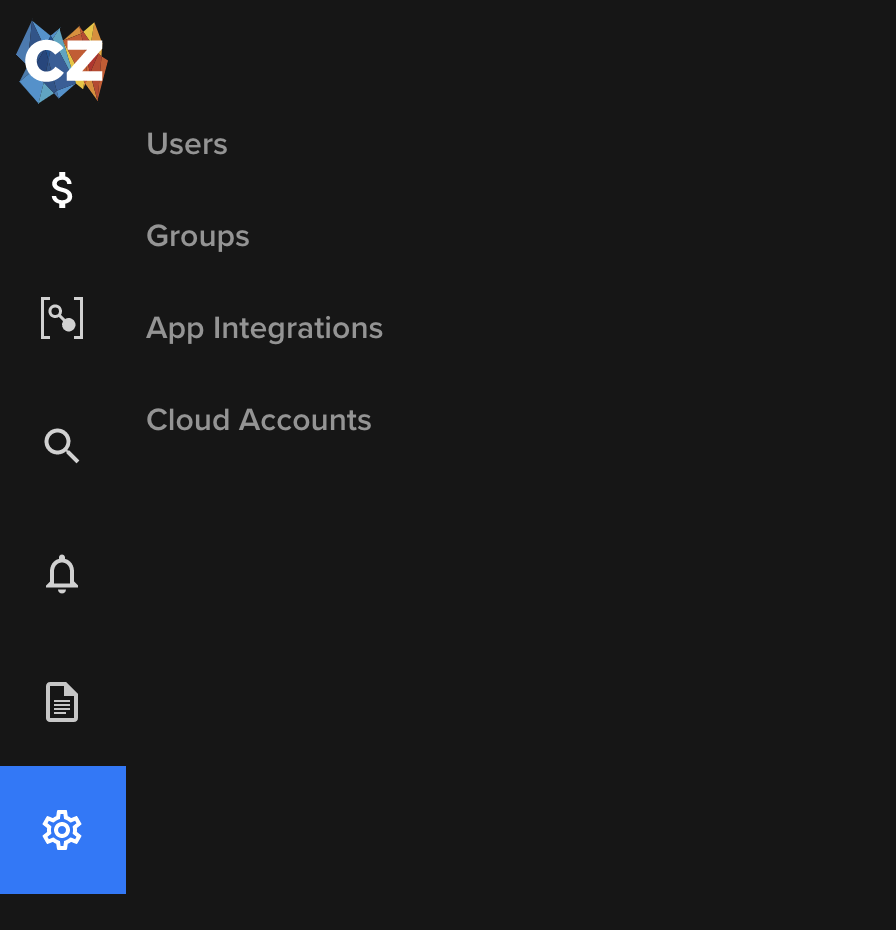The width and height of the screenshot is (896, 930).
Task: Go to Groups
Action: pos(198,236)
